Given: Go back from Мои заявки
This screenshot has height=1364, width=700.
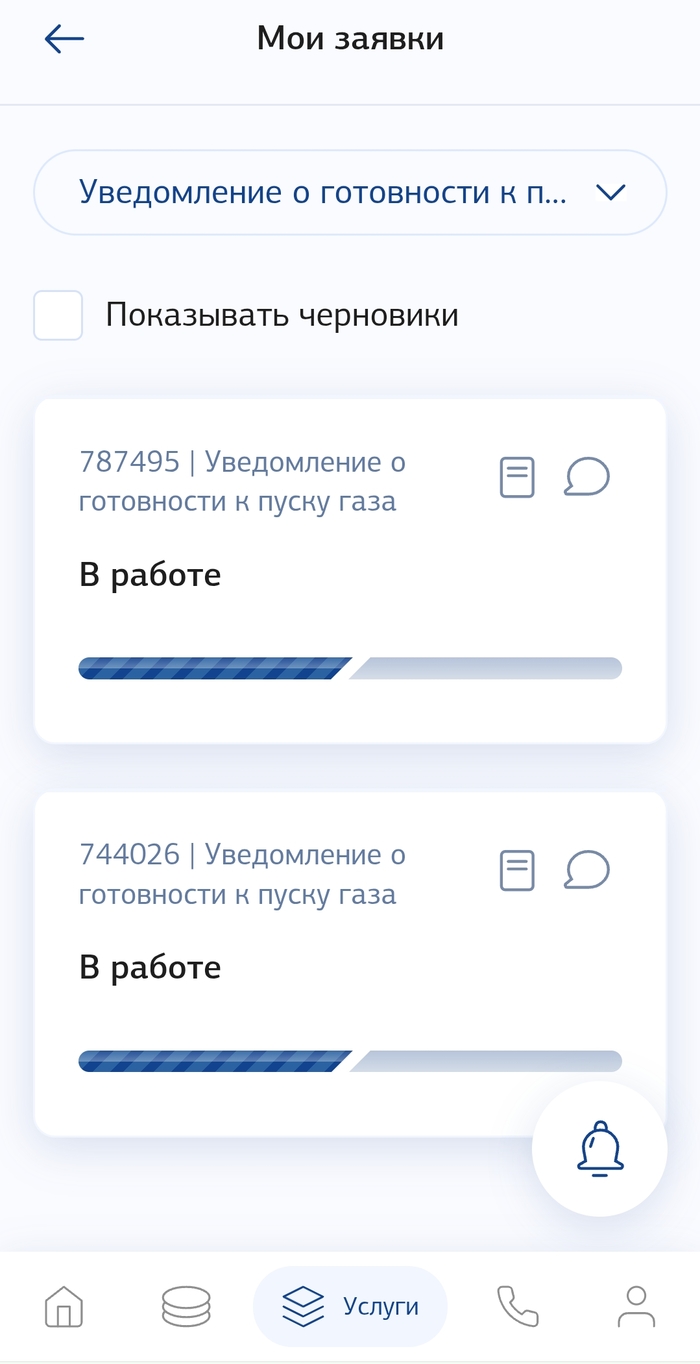Looking at the screenshot, I should pos(64,39).
